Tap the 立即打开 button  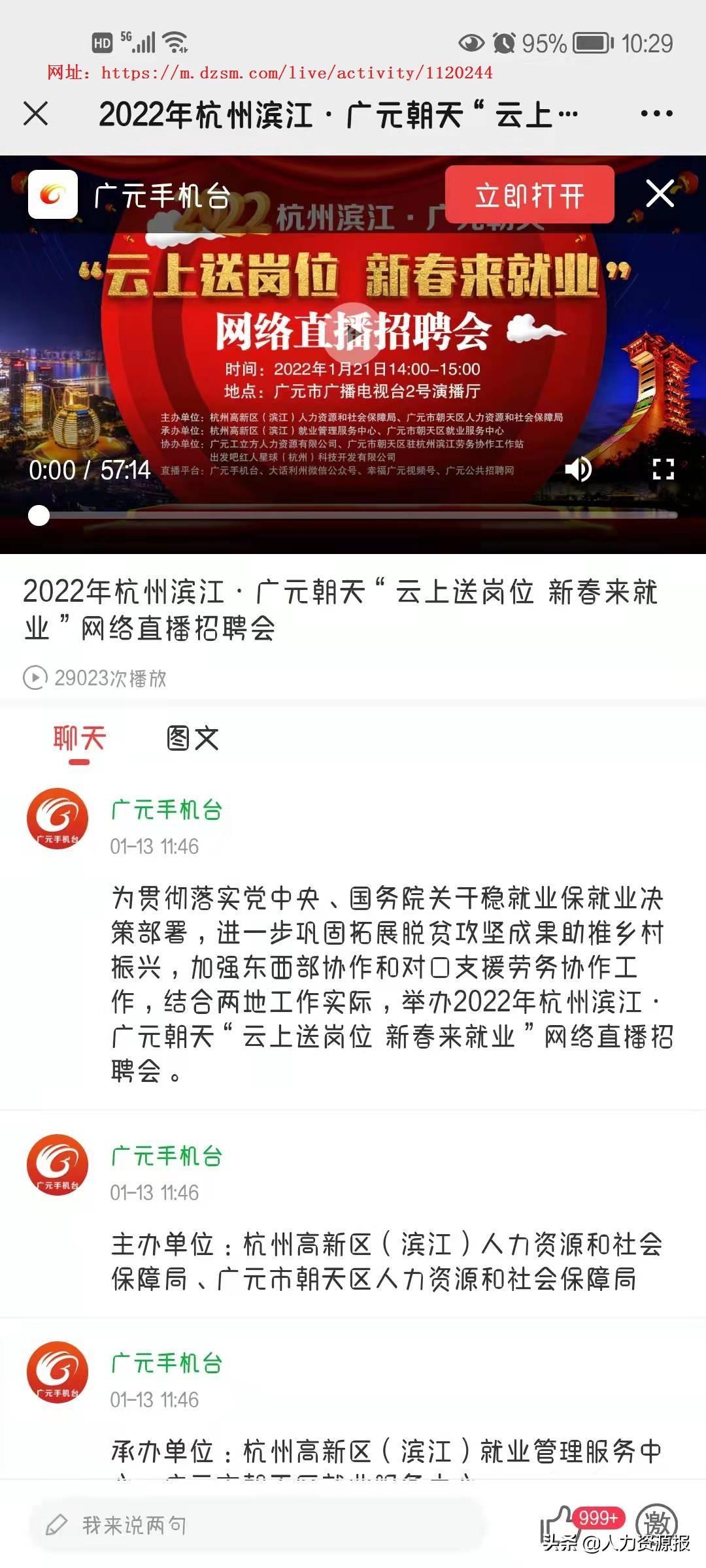[529, 195]
